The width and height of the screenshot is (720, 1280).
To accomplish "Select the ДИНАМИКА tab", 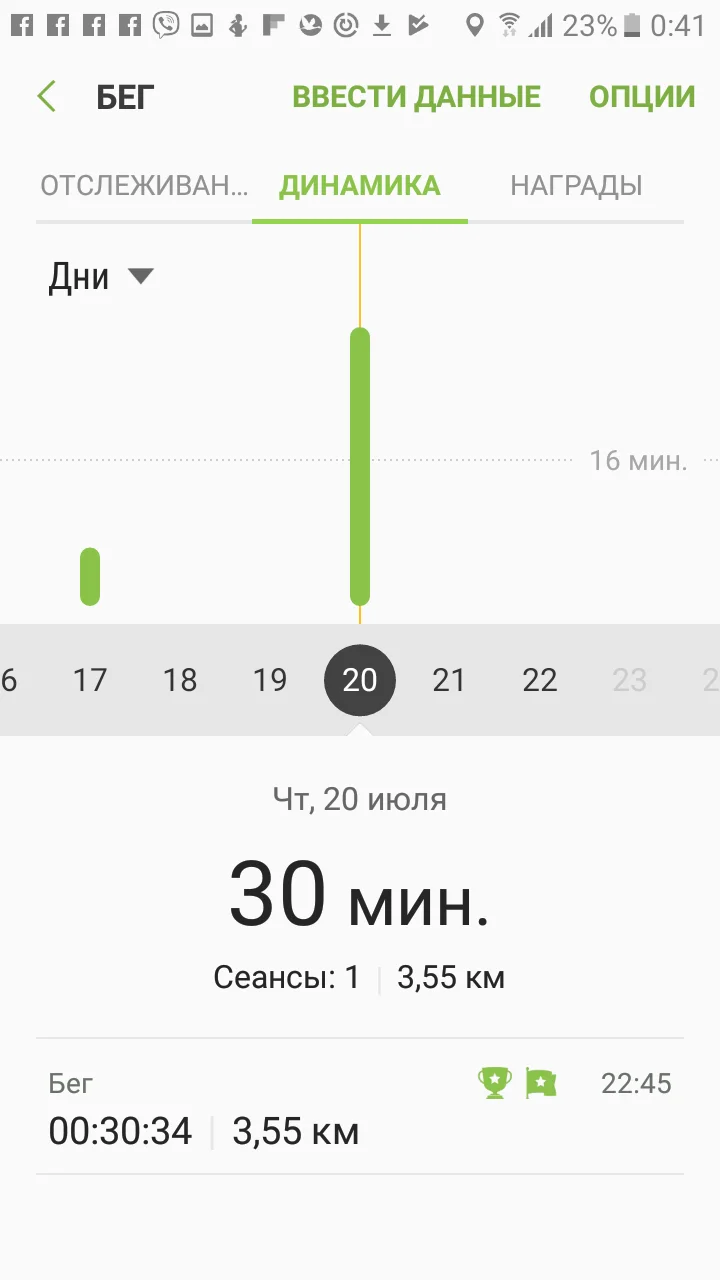I will click(x=360, y=186).
